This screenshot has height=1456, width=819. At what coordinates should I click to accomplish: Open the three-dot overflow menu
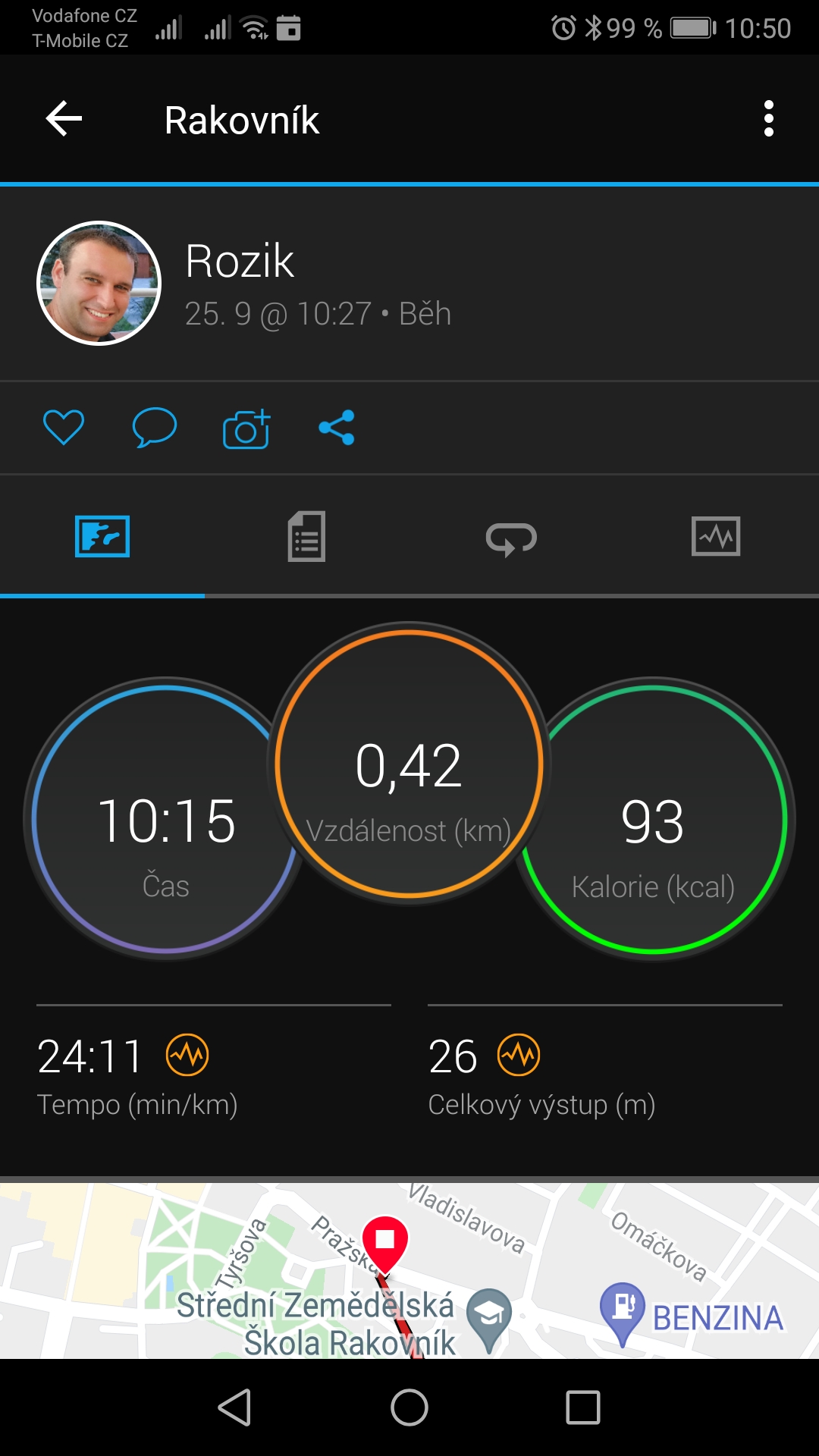[769, 119]
